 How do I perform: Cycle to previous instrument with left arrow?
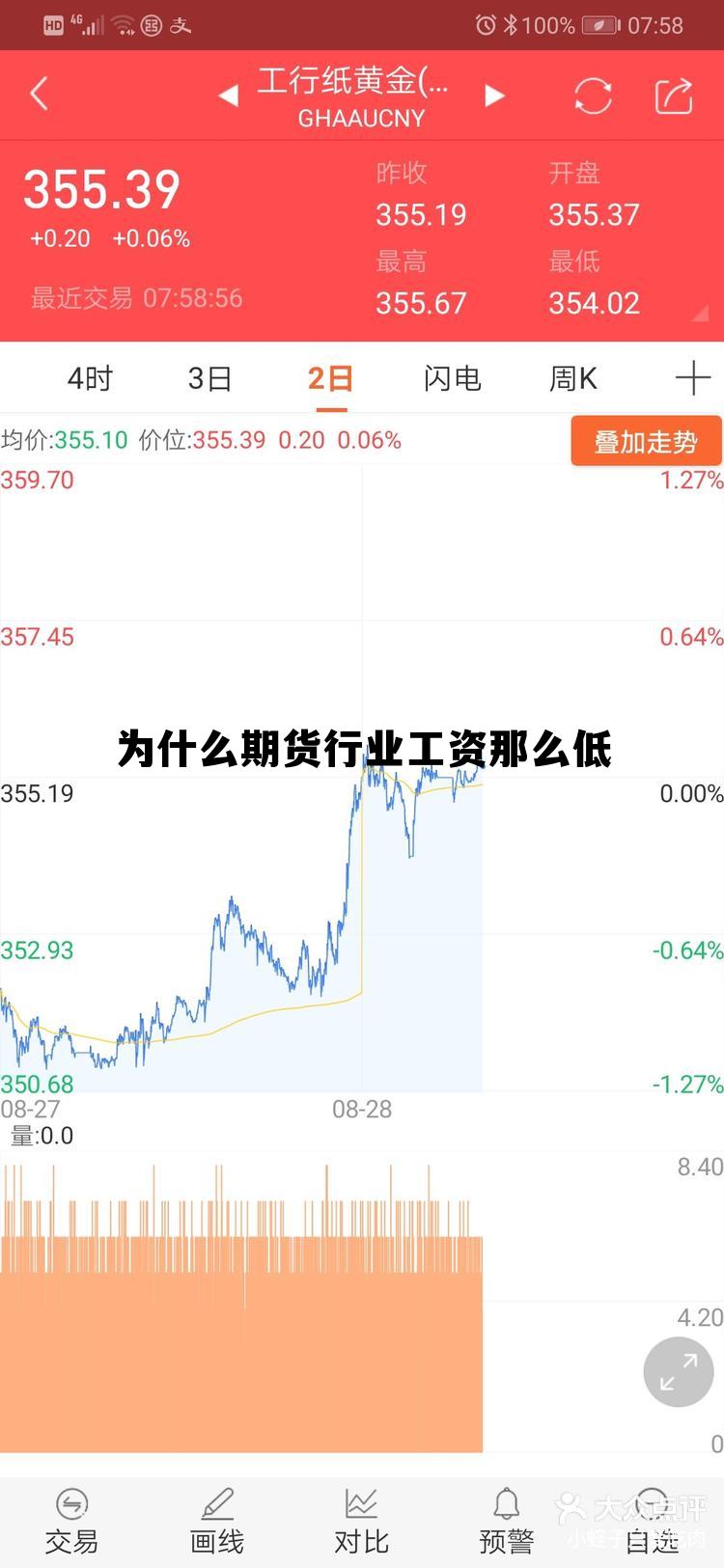[229, 96]
